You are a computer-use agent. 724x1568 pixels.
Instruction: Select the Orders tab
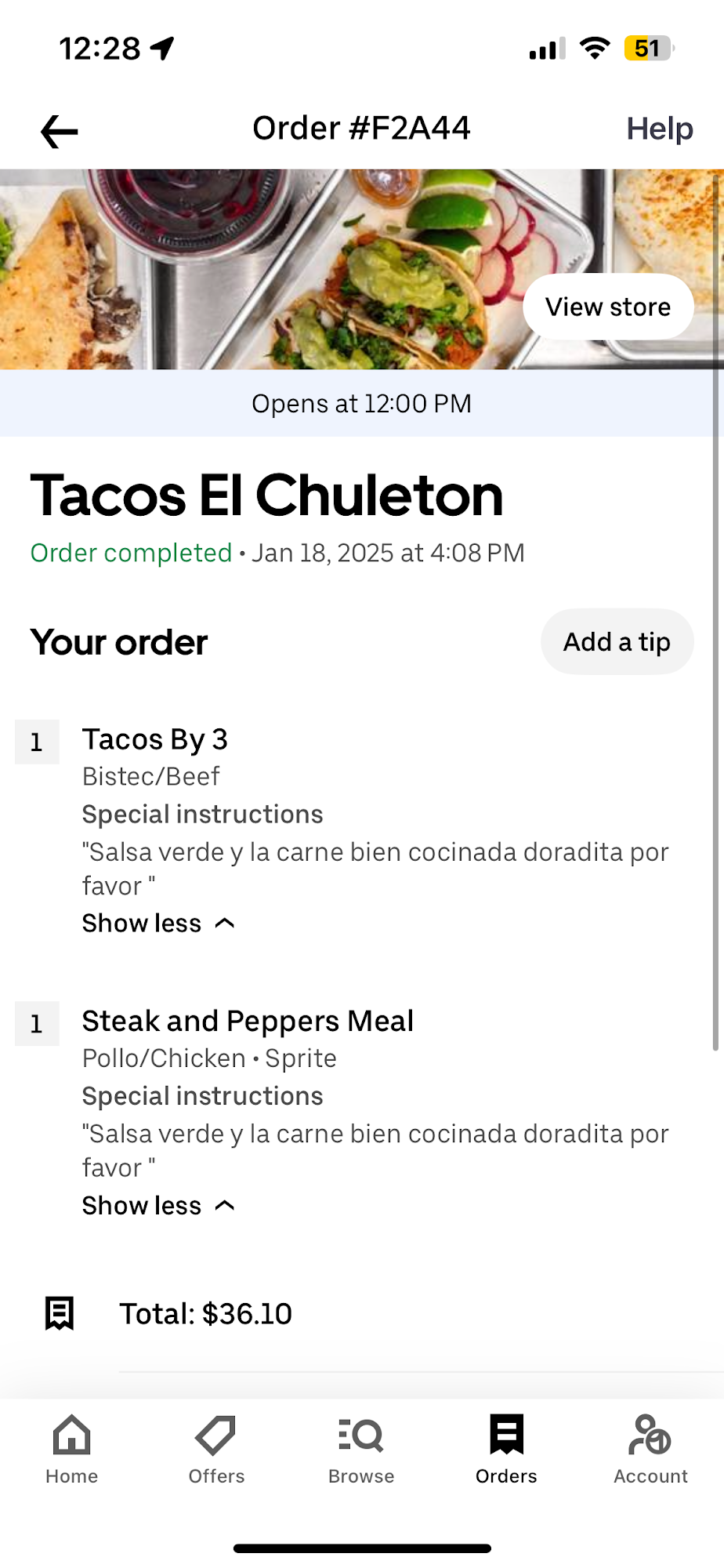tap(506, 1450)
